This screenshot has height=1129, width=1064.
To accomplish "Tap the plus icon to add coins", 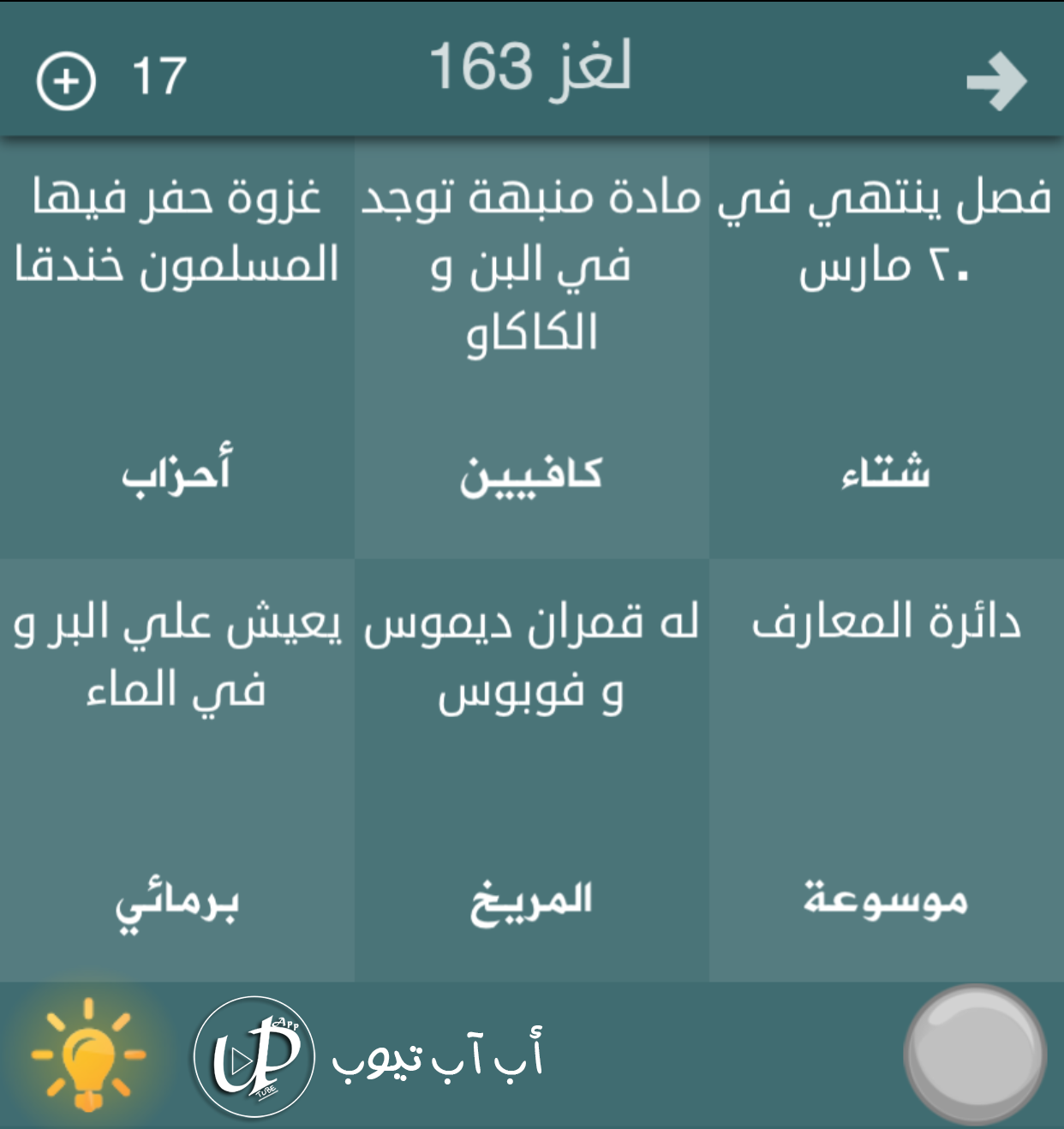I will (x=66, y=81).
